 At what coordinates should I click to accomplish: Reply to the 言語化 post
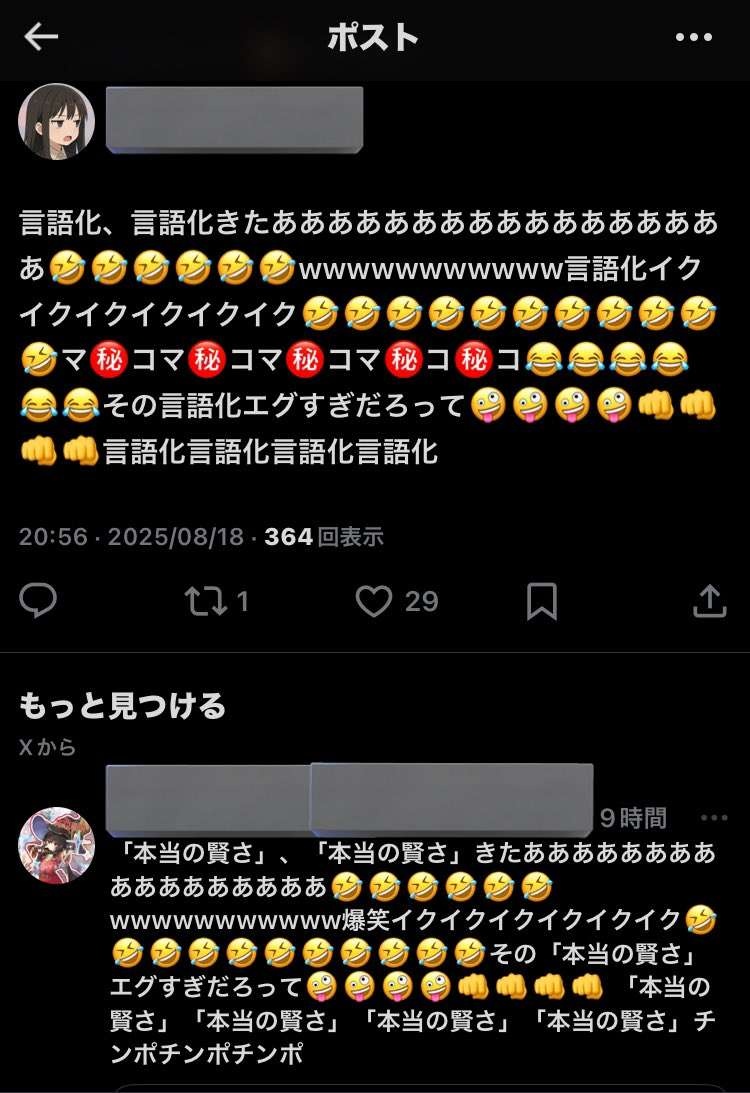point(38,601)
